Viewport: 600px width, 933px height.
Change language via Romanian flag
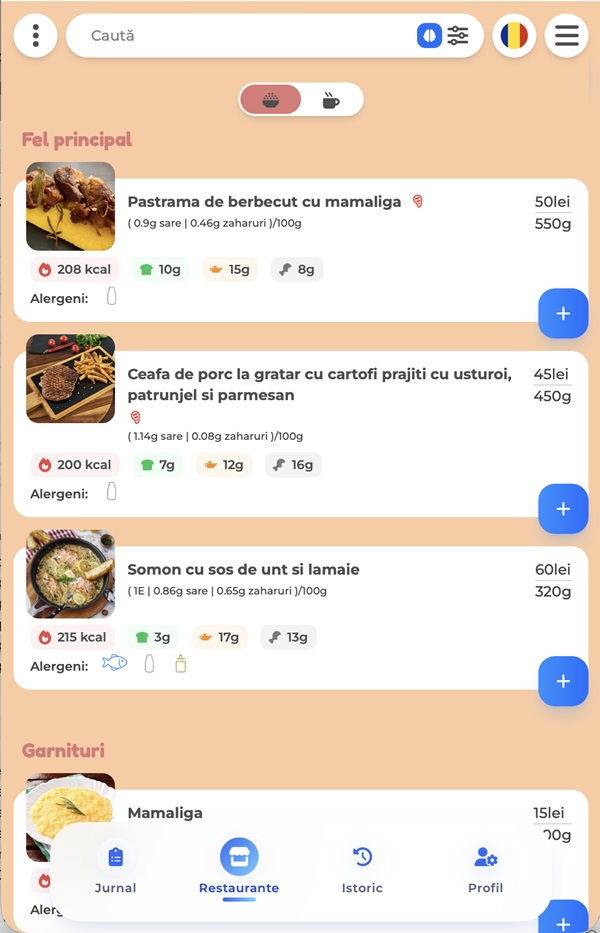coord(514,36)
